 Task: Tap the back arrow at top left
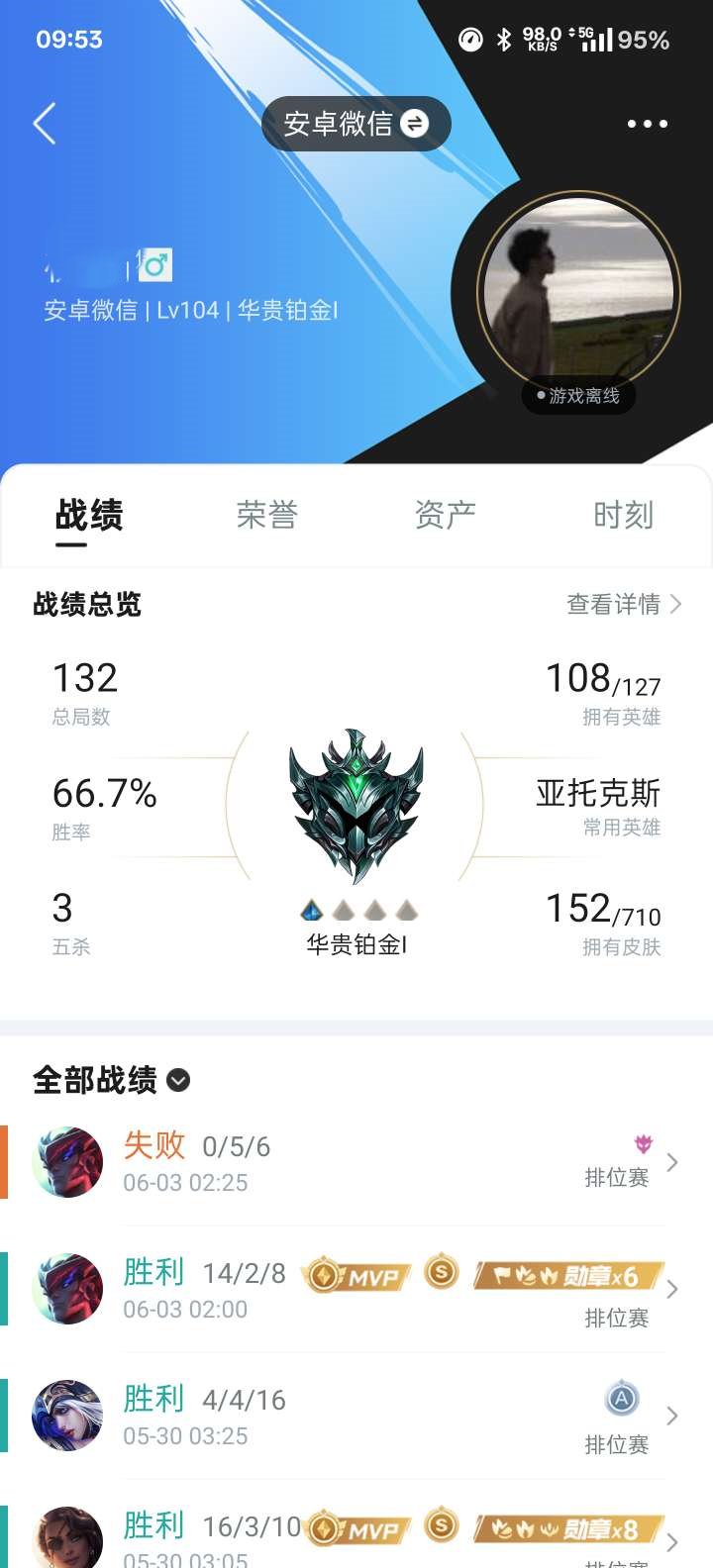44,123
